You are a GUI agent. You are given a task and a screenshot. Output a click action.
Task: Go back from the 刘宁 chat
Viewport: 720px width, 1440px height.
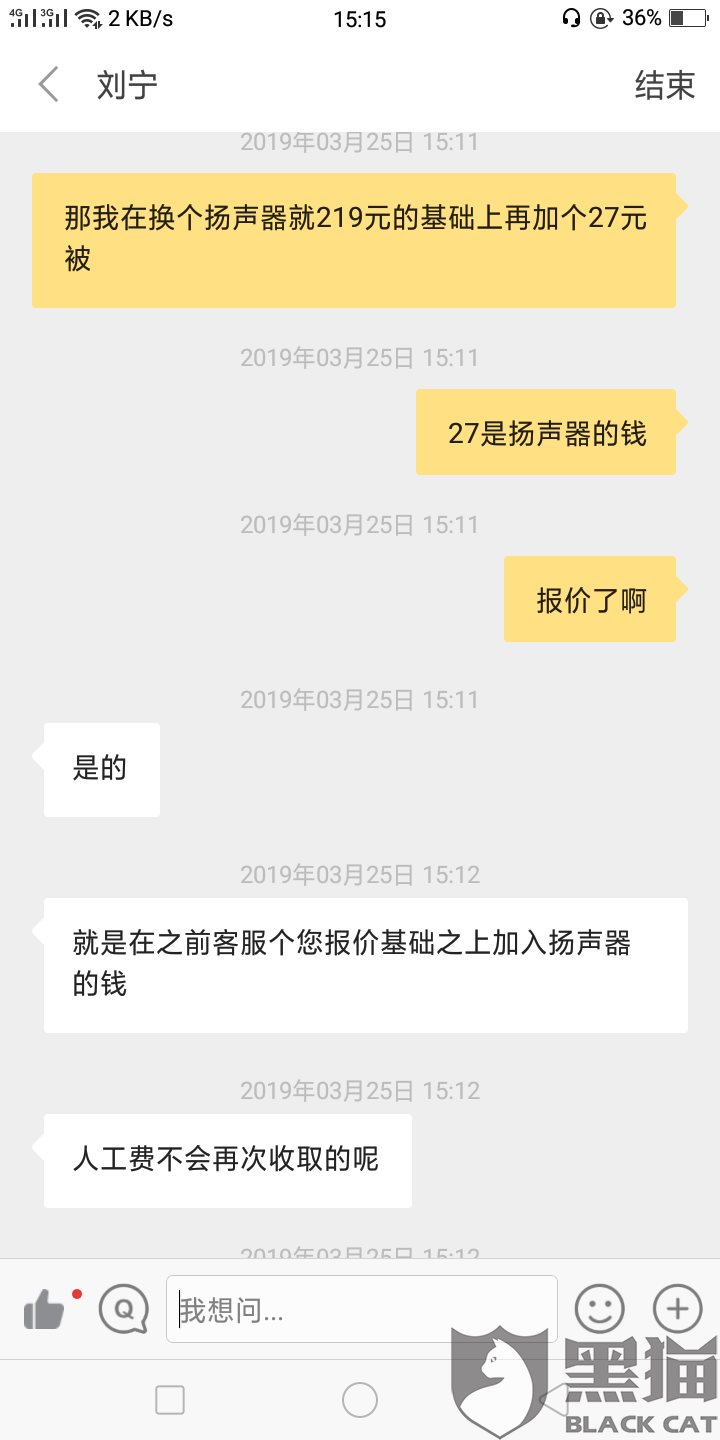48,85
